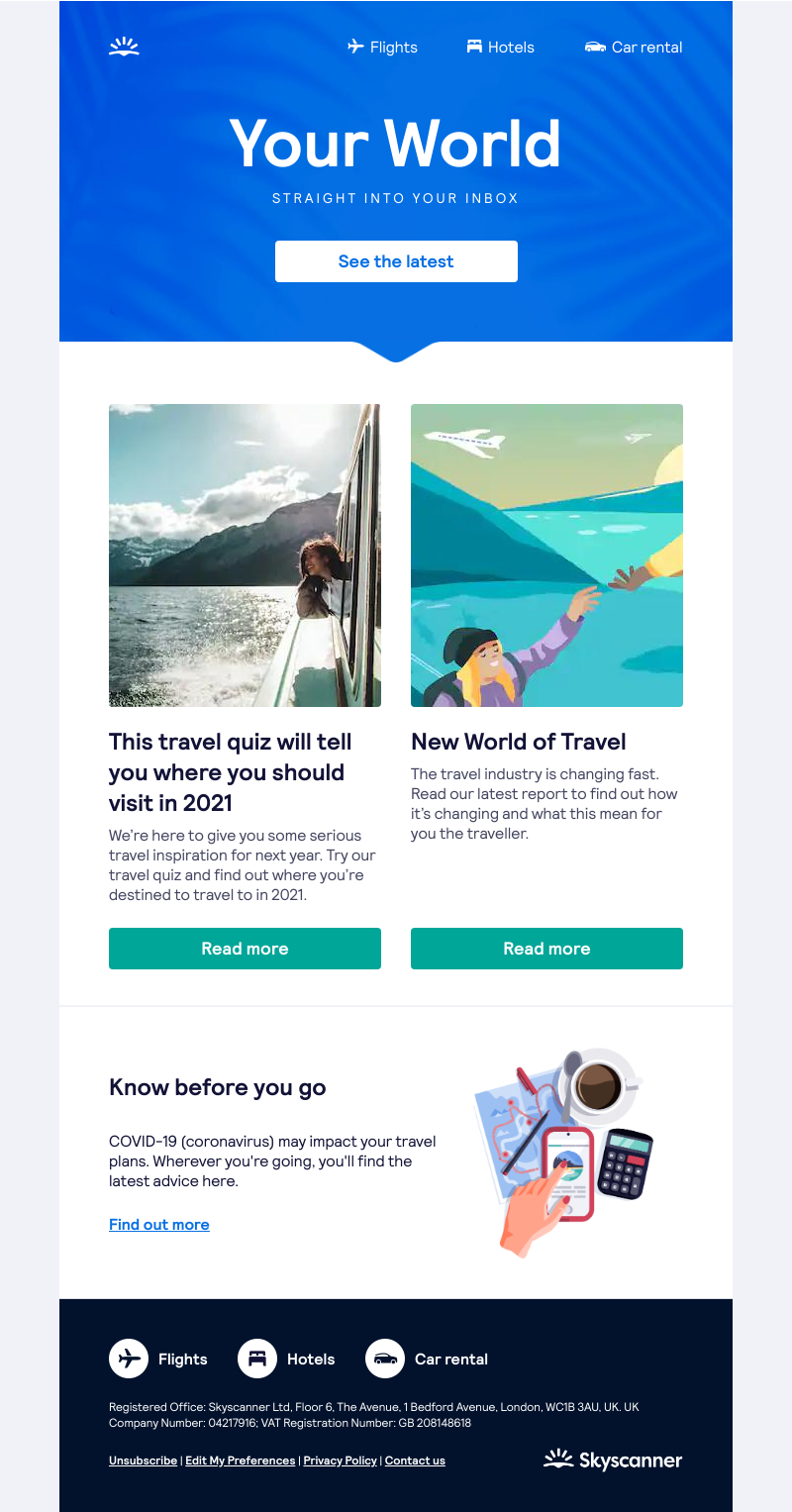Click the Skyscanner logo at the bottom right
Image resolution: width=792 pixels, height=1512 pixels.
click(x=613, y=1460)
